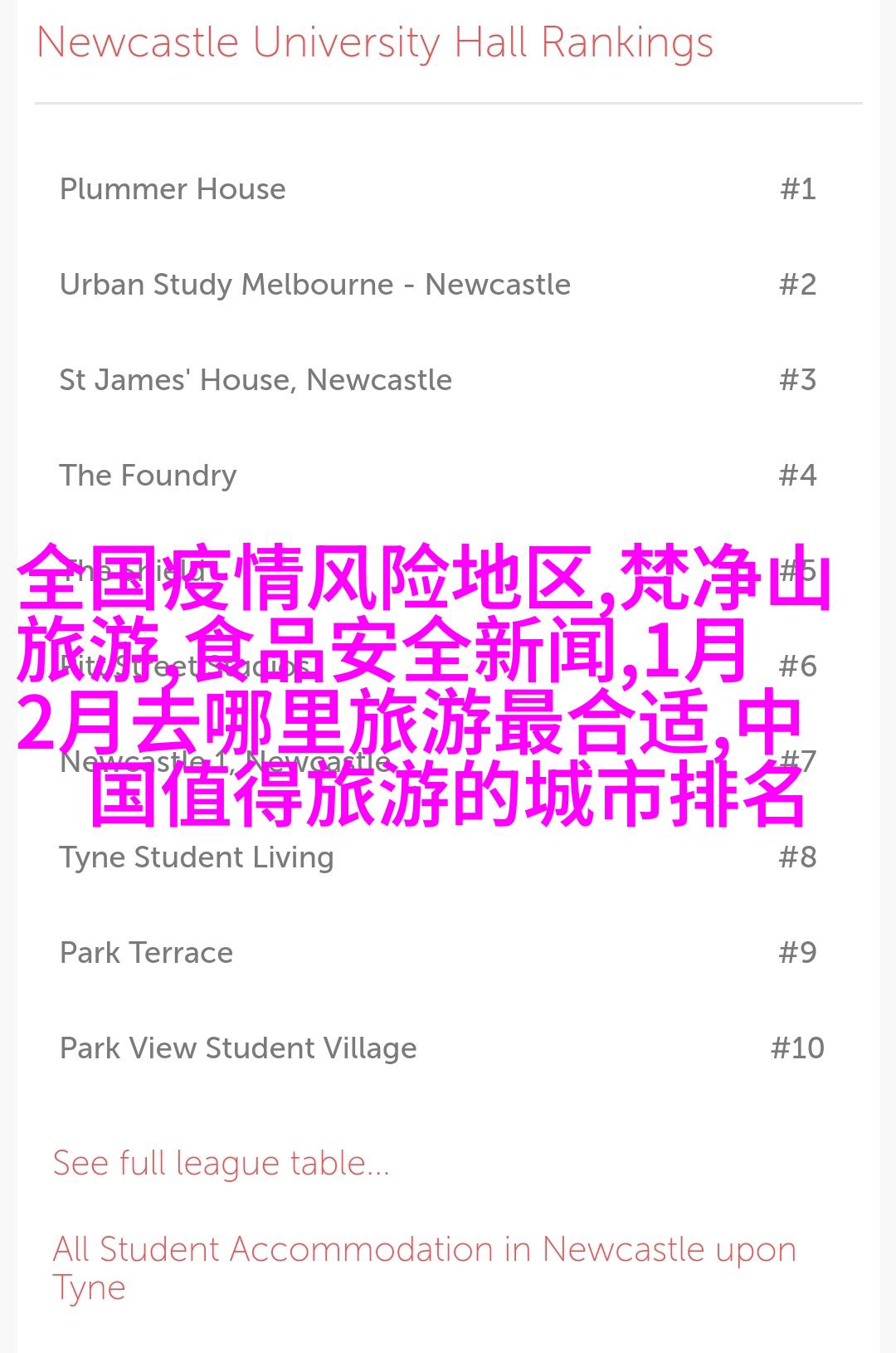Viewport: 896px width, 1353px height.
Task: Open the Park Terrace row
Action: pos(146,953)
